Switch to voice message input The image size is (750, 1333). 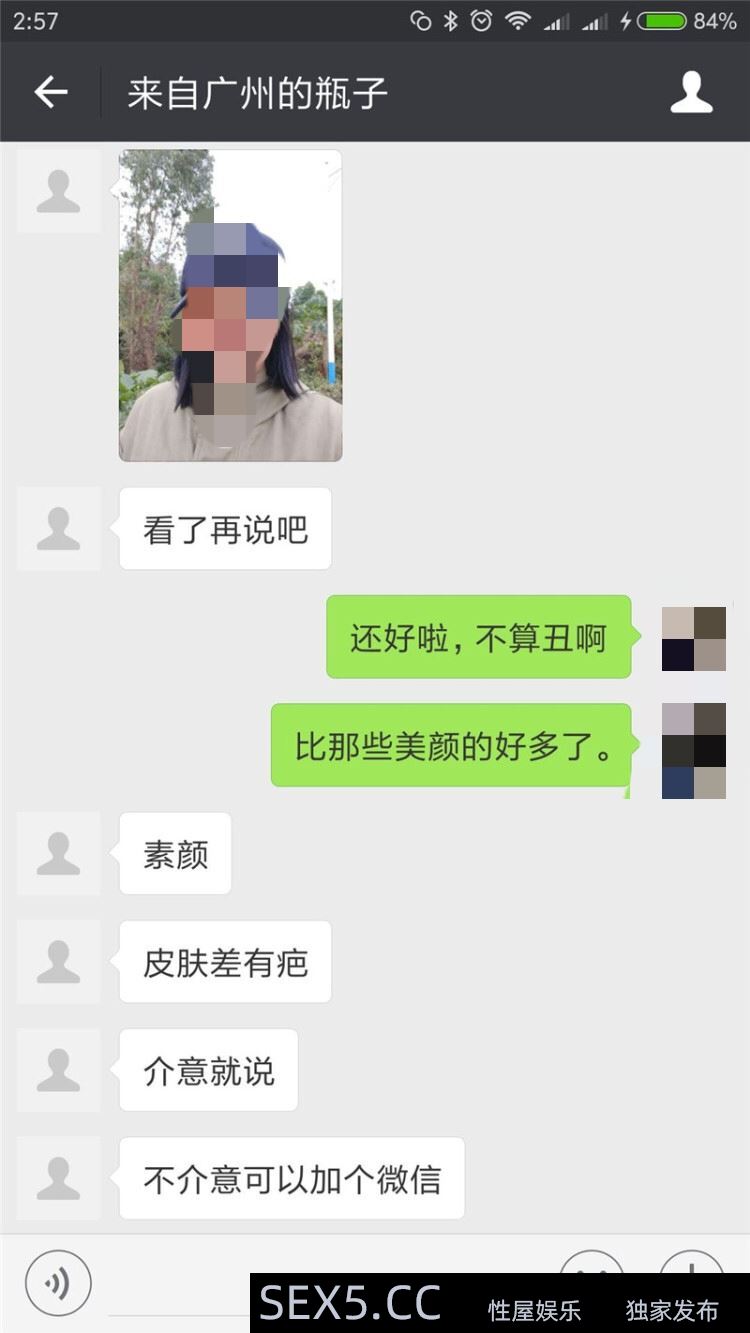pyautogui.click(x=58, y=1282)
